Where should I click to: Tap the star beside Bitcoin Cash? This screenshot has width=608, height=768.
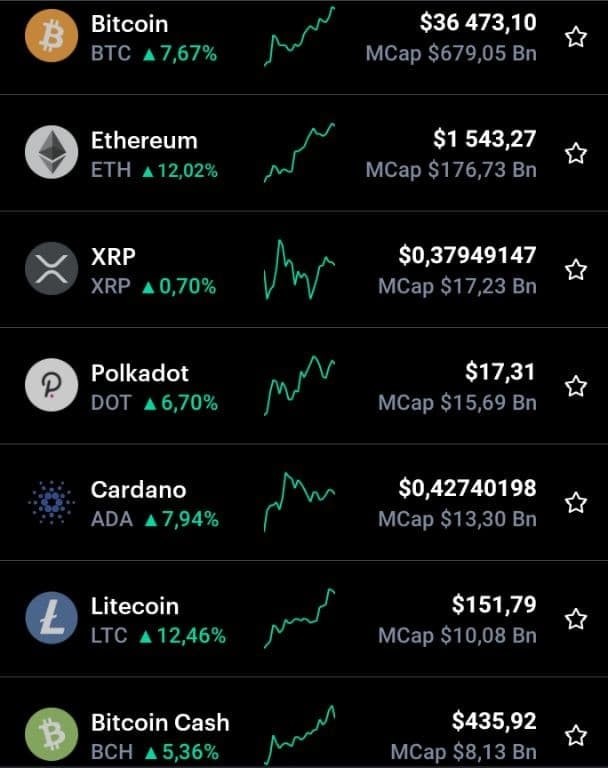[576, 736]
